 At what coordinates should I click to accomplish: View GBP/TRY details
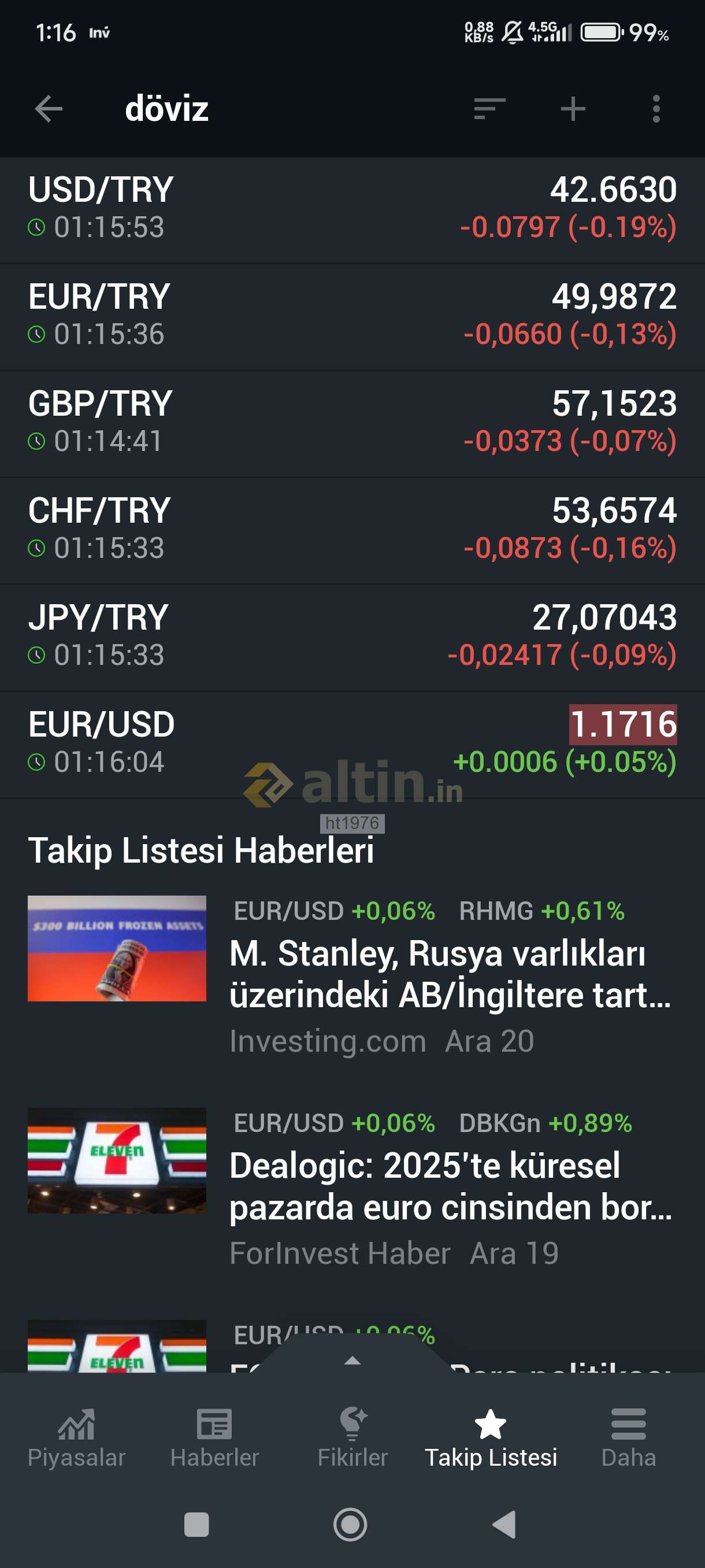pos(352,423)
